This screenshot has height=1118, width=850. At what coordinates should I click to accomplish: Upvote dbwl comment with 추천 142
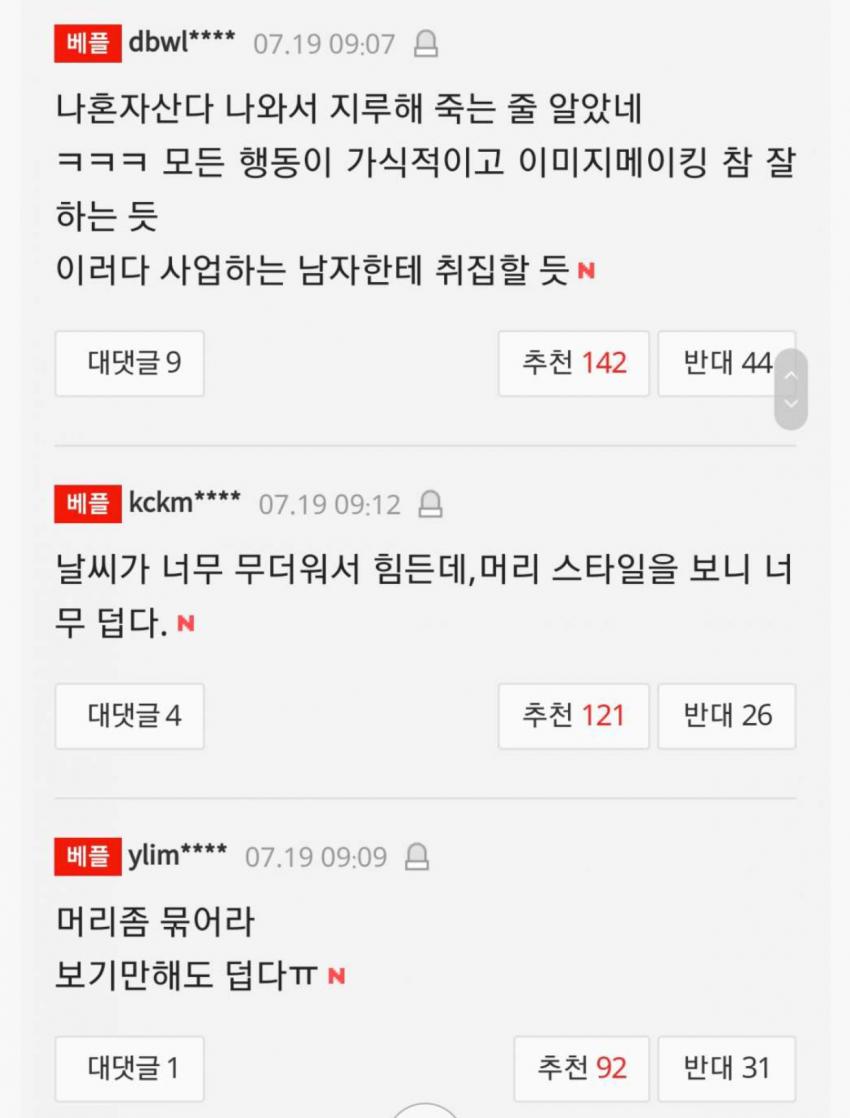click(574, 363)
